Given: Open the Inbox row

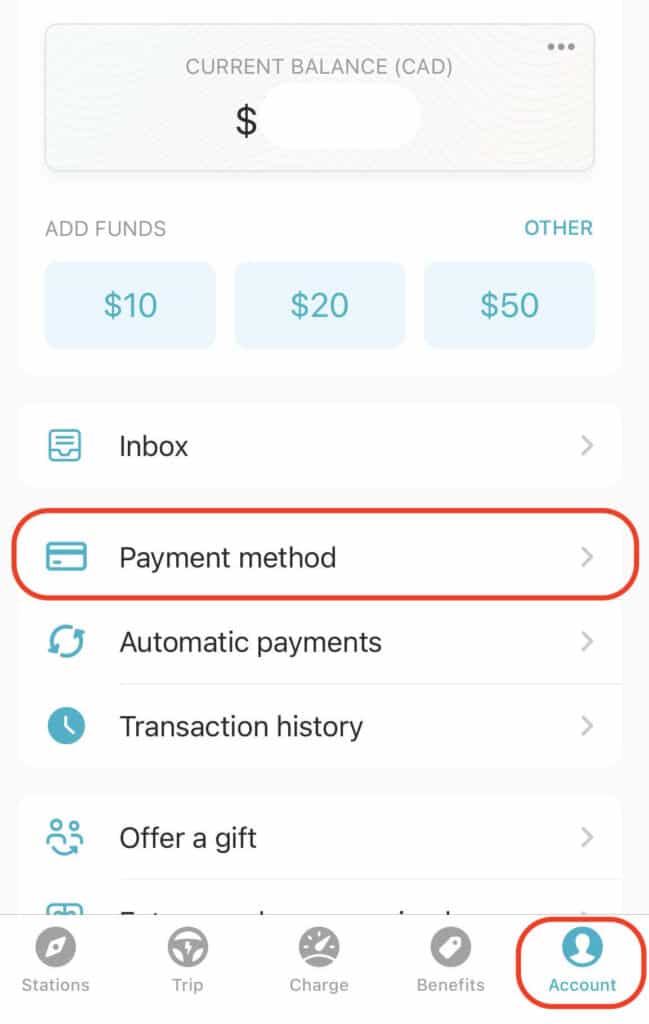Looking at the screenshot, I should click(320, 446).
